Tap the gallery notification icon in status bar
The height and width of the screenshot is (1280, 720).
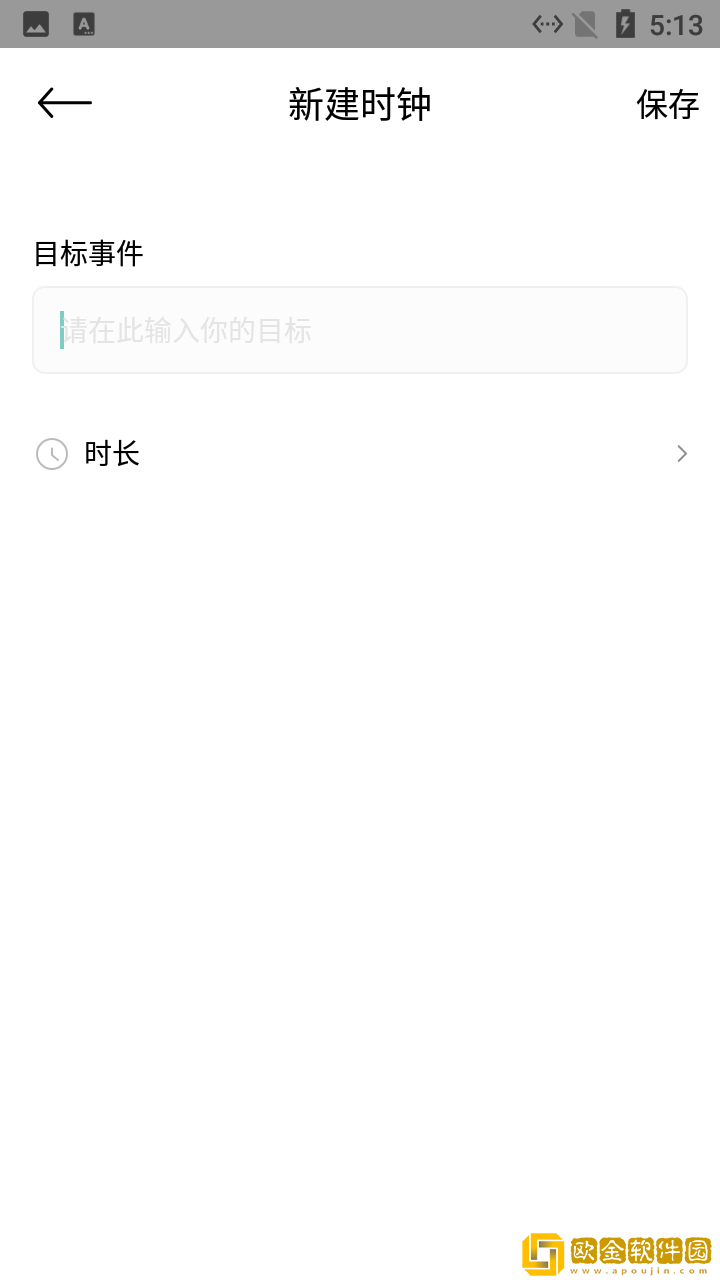click(36, 24)
